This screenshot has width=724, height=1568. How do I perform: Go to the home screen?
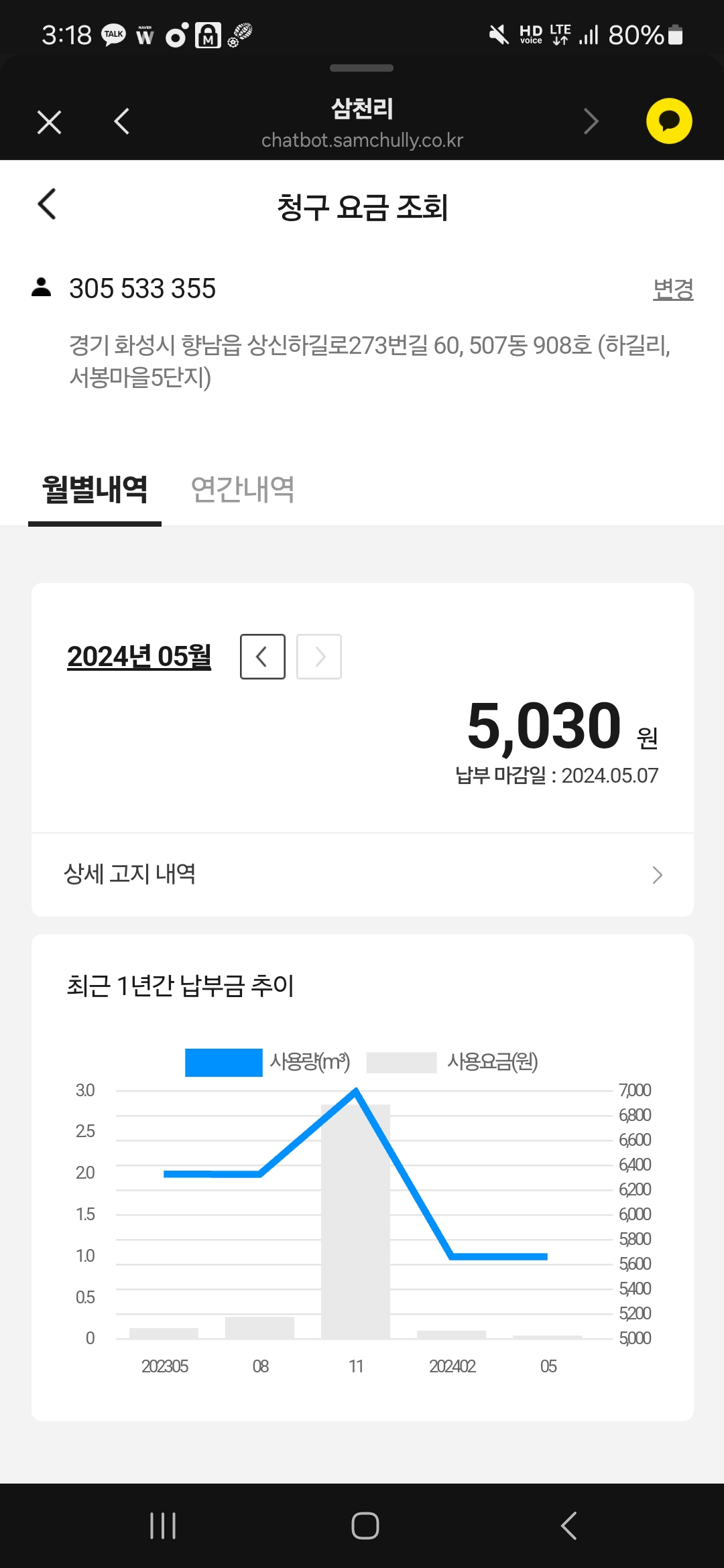click(x=365, y=1526)
